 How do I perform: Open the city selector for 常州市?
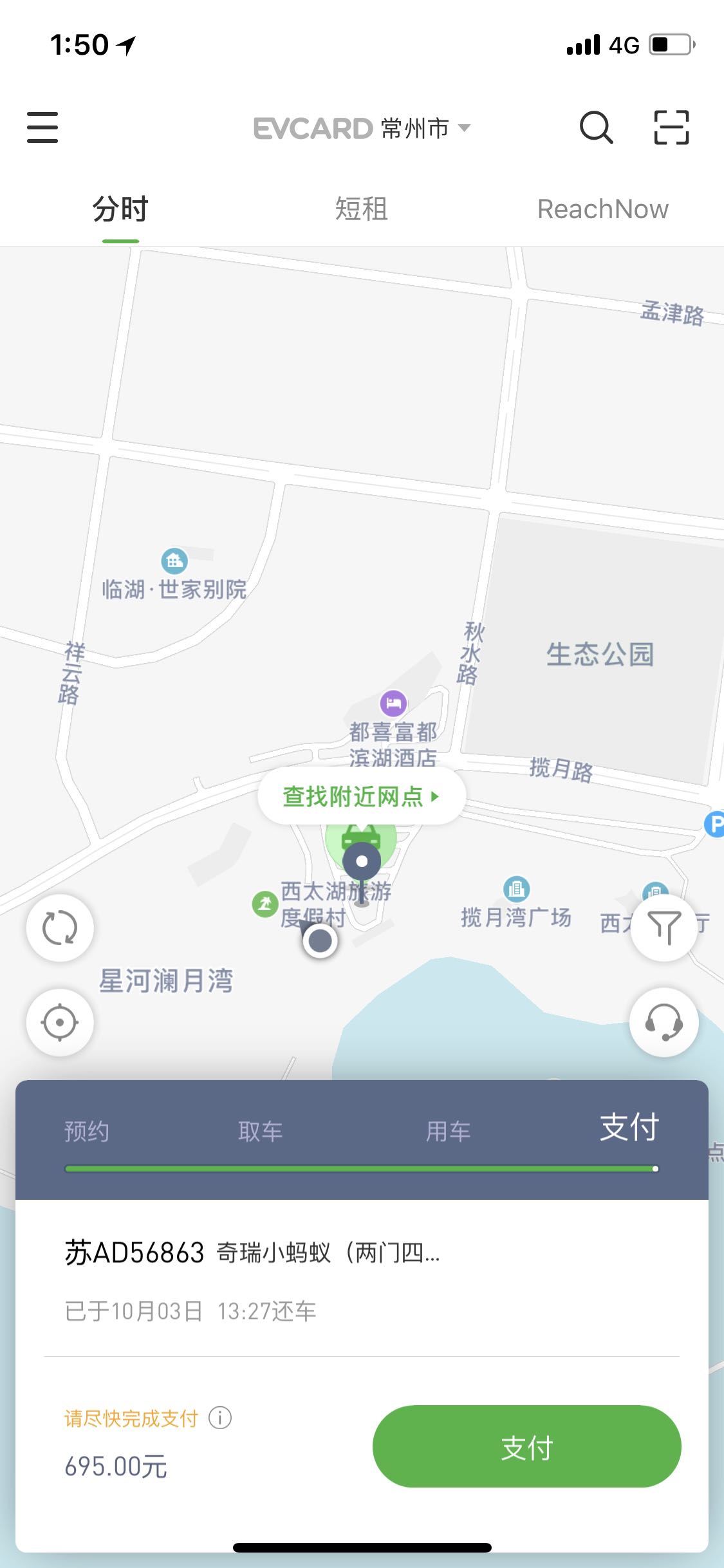pos(425,128)
